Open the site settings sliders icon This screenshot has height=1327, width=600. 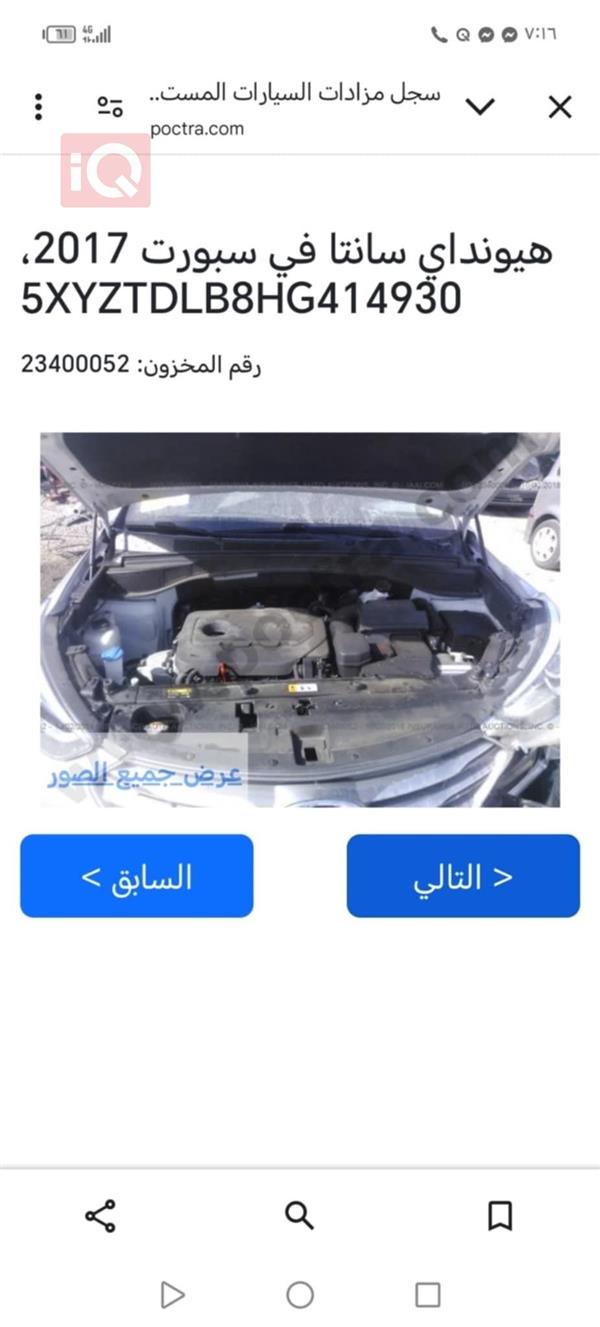click(110, 106)
